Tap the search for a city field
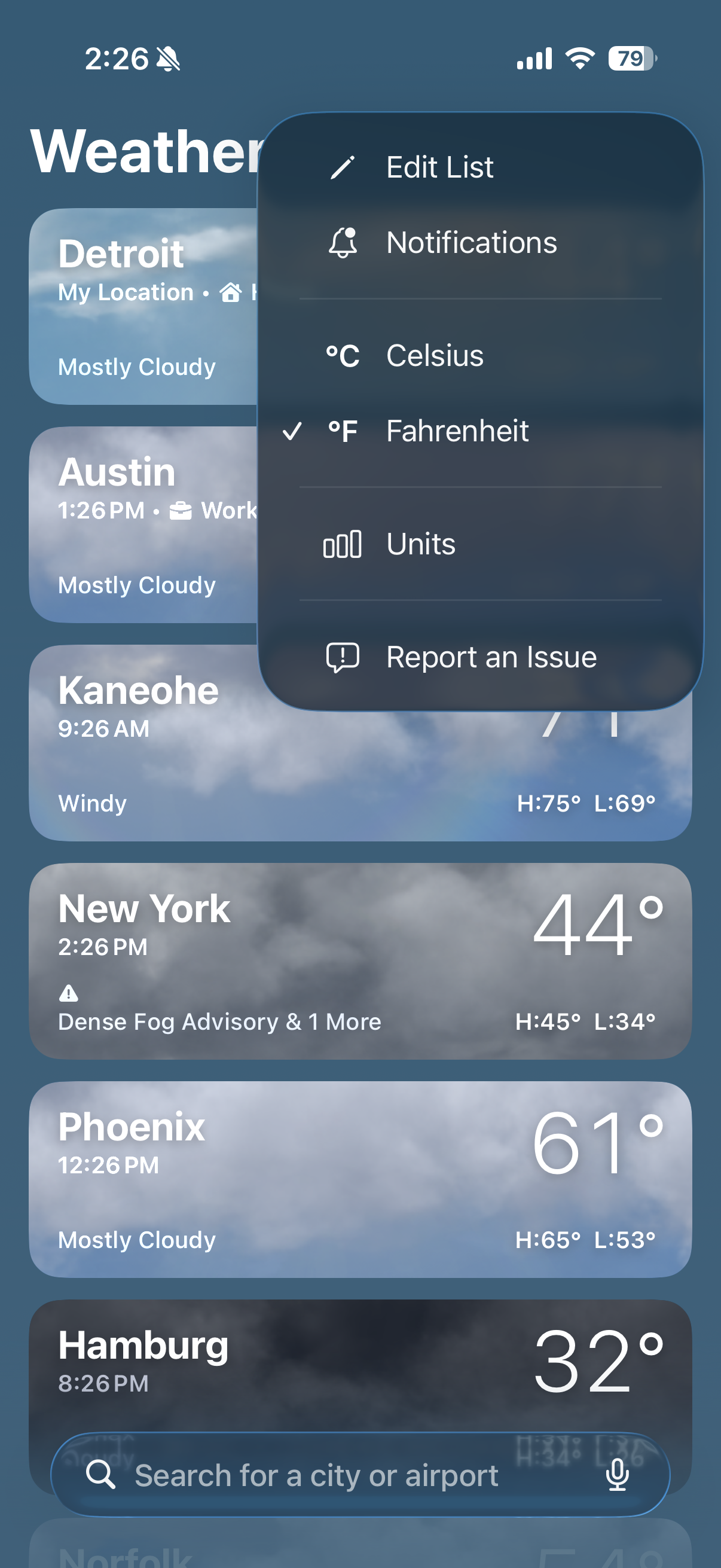Viewport: 721px width, 1568px height. click(316, 1474)
